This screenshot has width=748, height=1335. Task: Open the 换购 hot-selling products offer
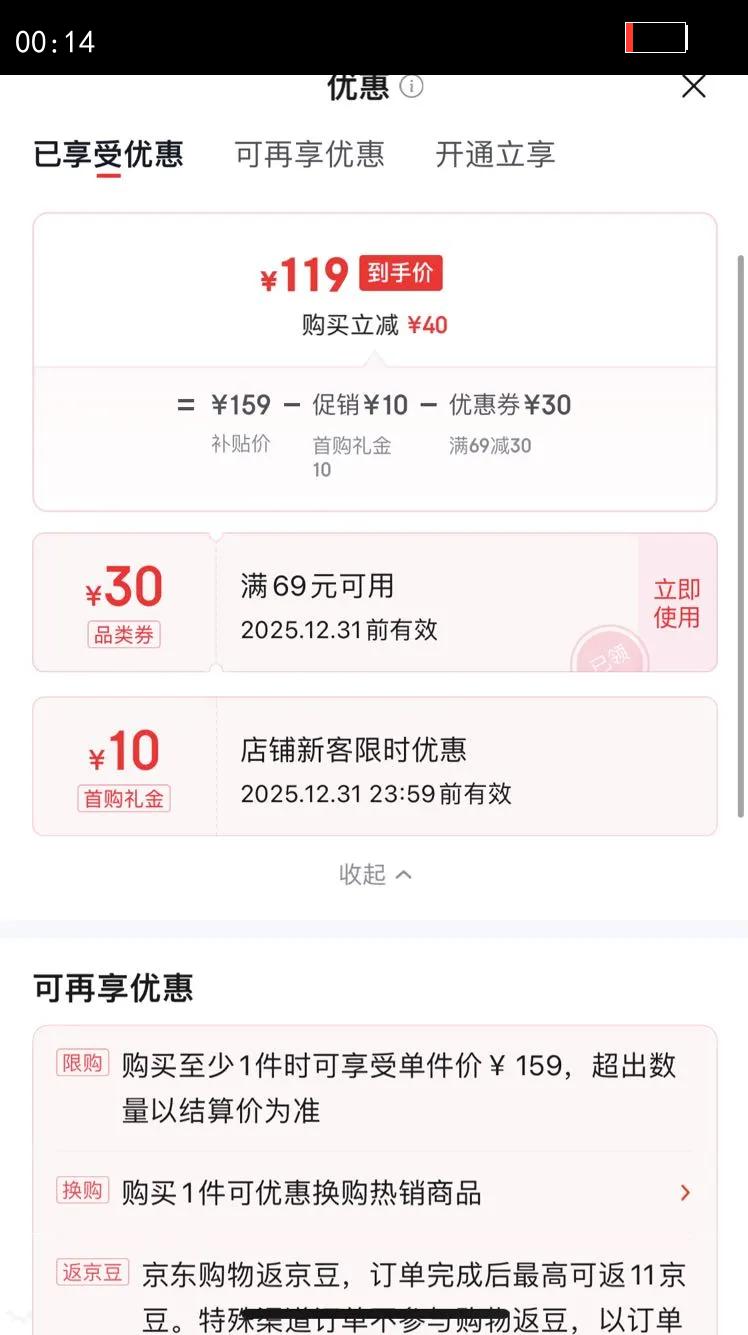tap(374, 1192)
